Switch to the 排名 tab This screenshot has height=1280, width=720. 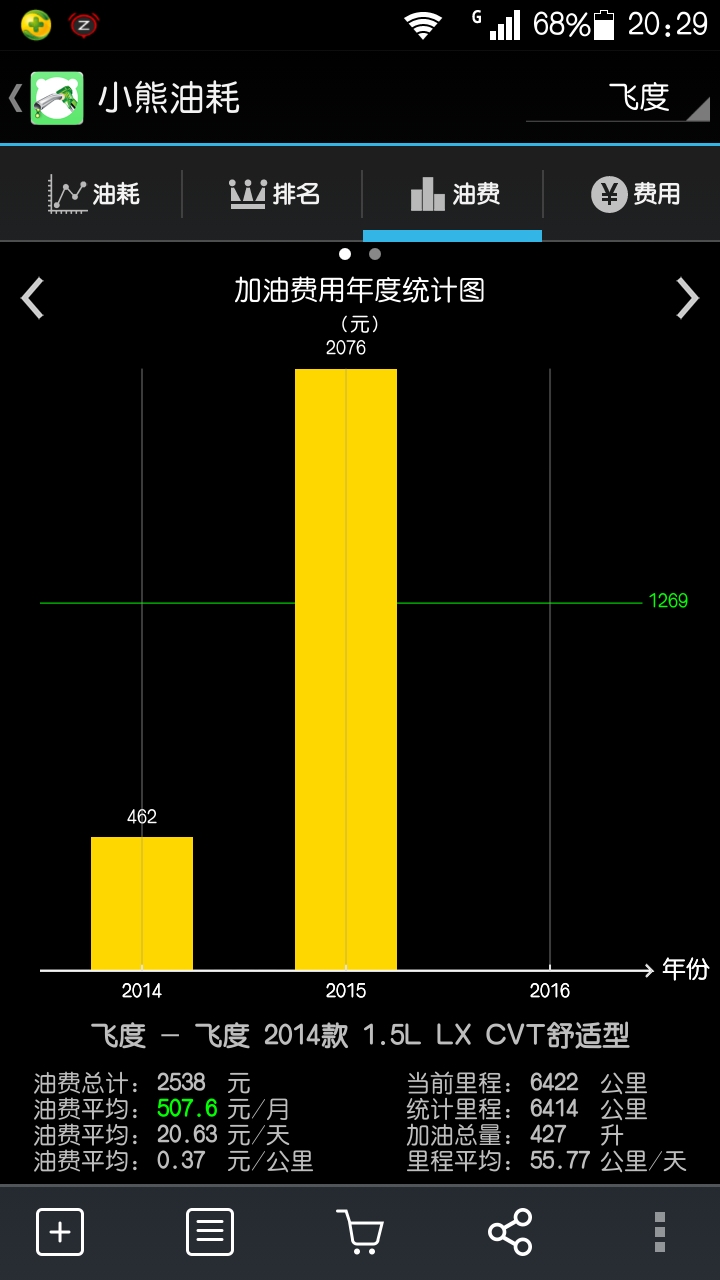274,194
